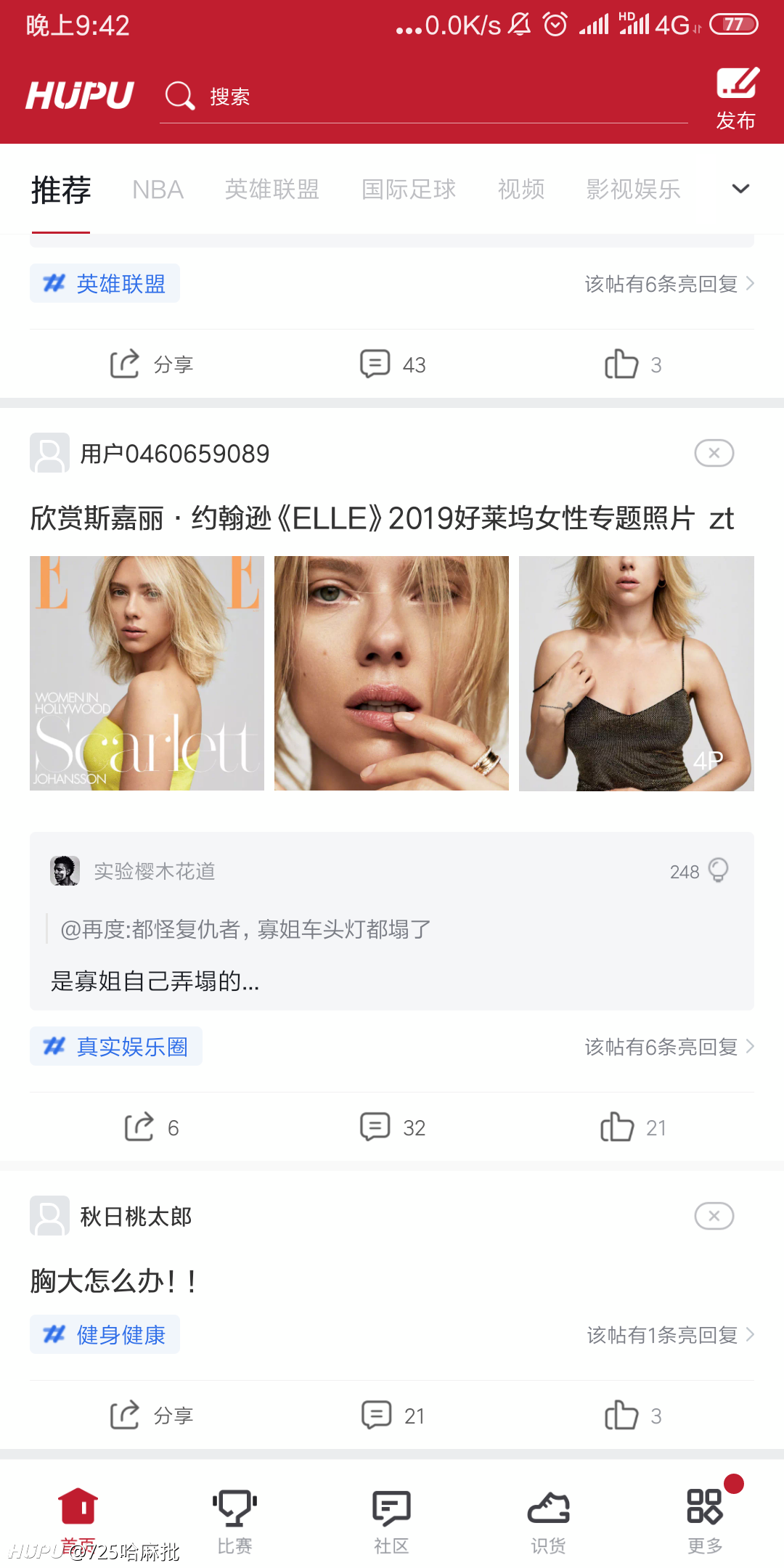
Task: View 6 highlighted replies of Scarlett post
Action: tap(669, 1046)
